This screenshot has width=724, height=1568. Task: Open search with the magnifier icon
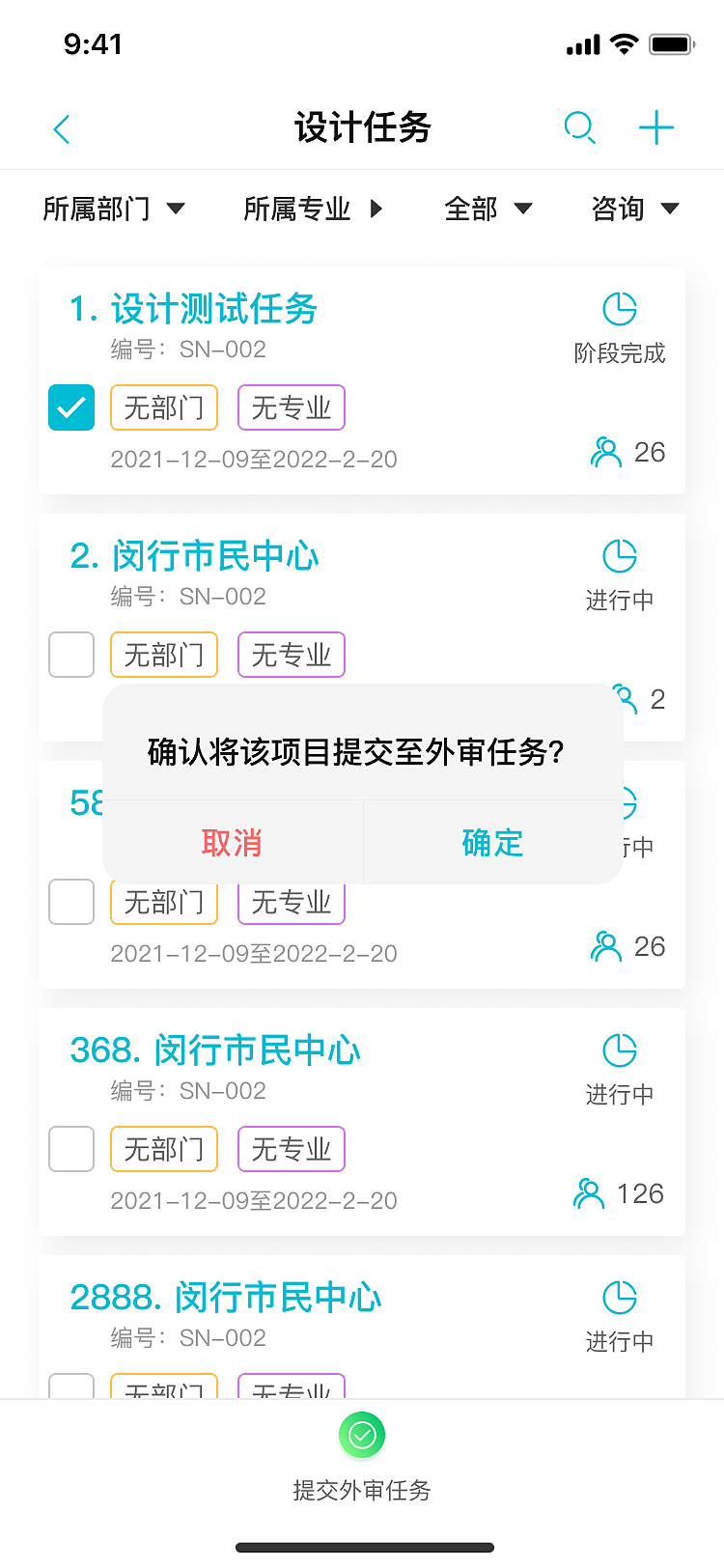[x=579, y=127]
